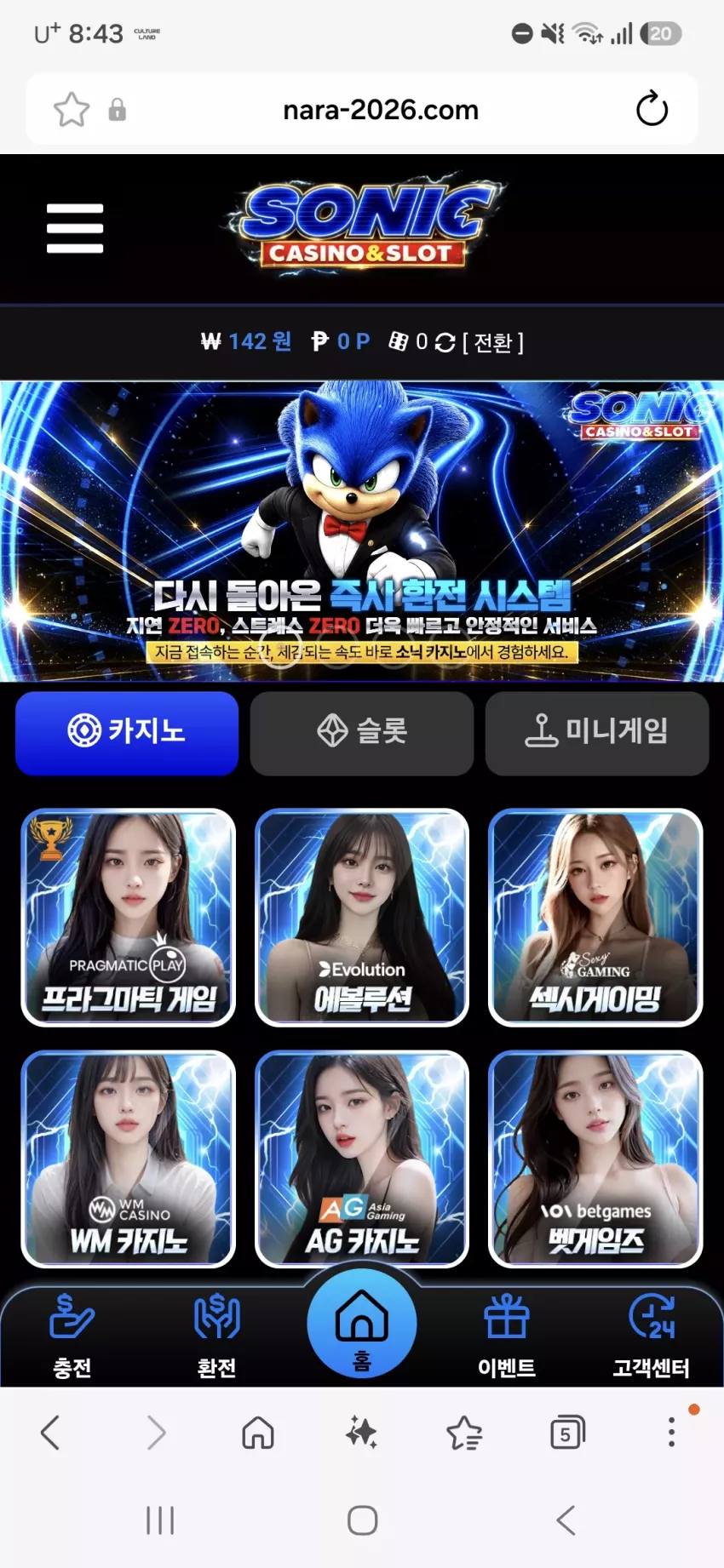
Task: Switch to the 미니게임 tab
Action: click(597, 732)
